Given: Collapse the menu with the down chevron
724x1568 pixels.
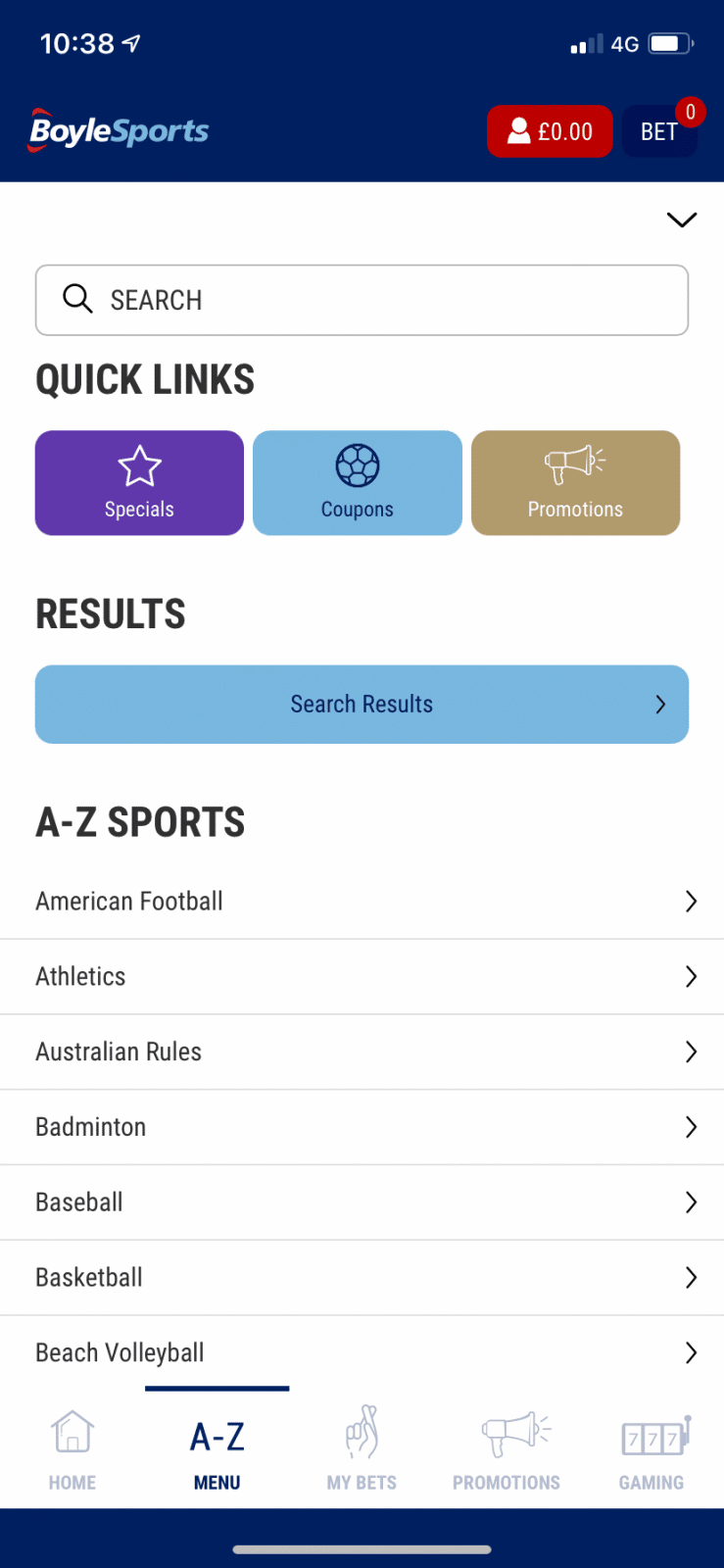Looking at the screenshot, I should [681, 220].
